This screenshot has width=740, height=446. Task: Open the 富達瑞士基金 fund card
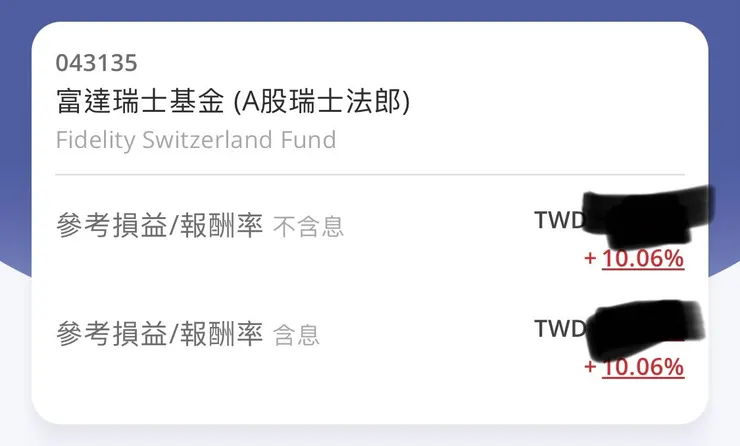pyautogui.click(x=233, y=102)
